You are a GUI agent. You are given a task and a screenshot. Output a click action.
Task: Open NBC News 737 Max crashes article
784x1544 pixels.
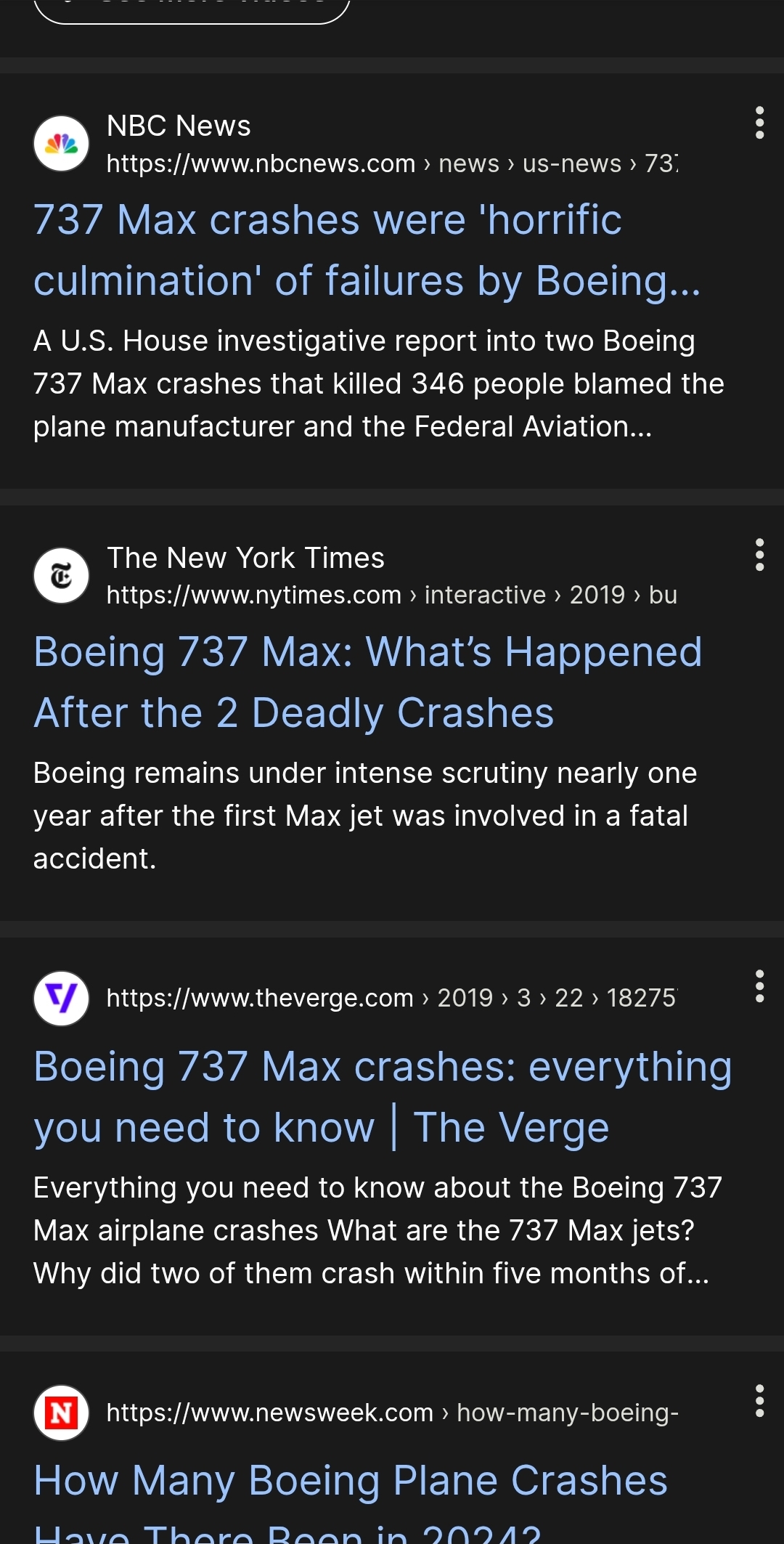point(367,250)
